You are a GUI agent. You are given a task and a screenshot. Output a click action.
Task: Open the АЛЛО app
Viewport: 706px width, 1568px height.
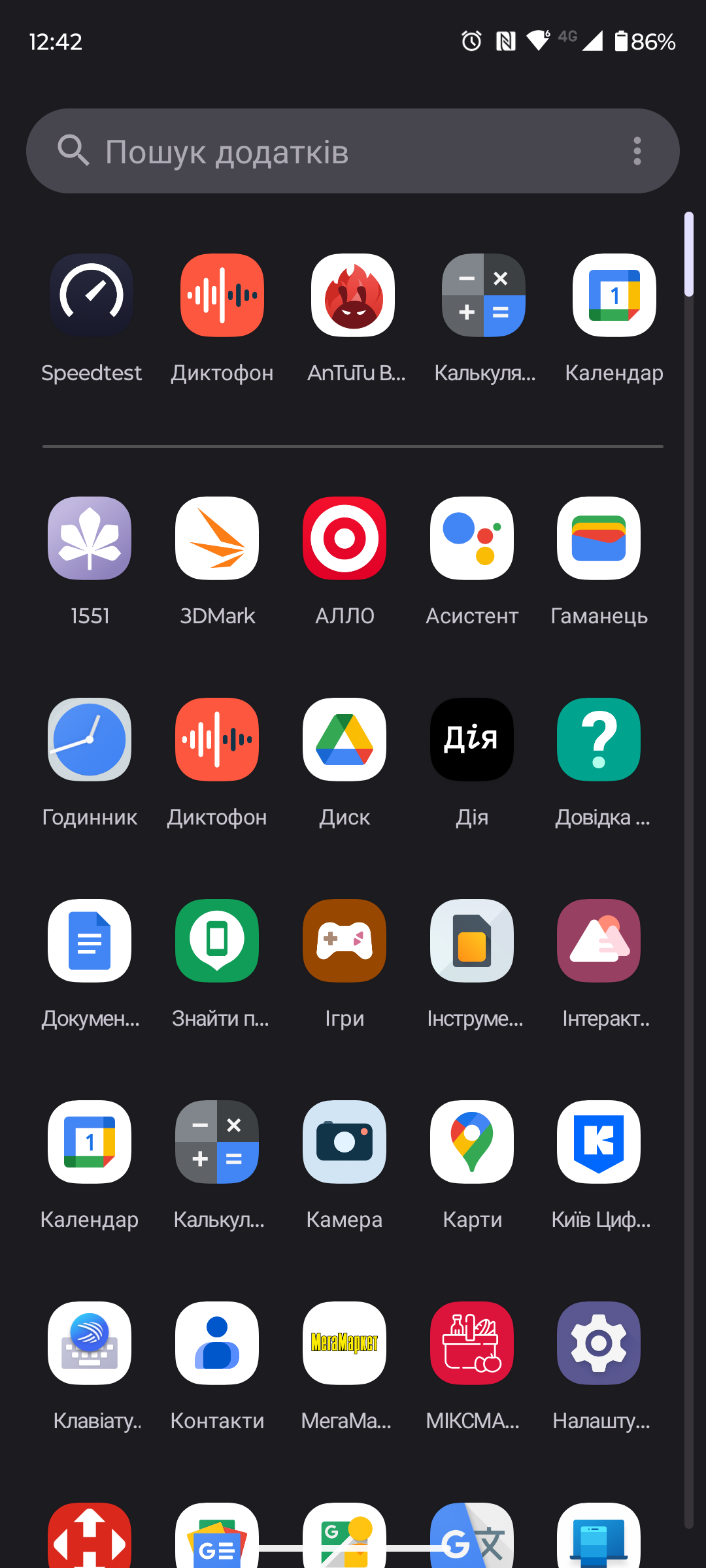click(x=345, y=539)
